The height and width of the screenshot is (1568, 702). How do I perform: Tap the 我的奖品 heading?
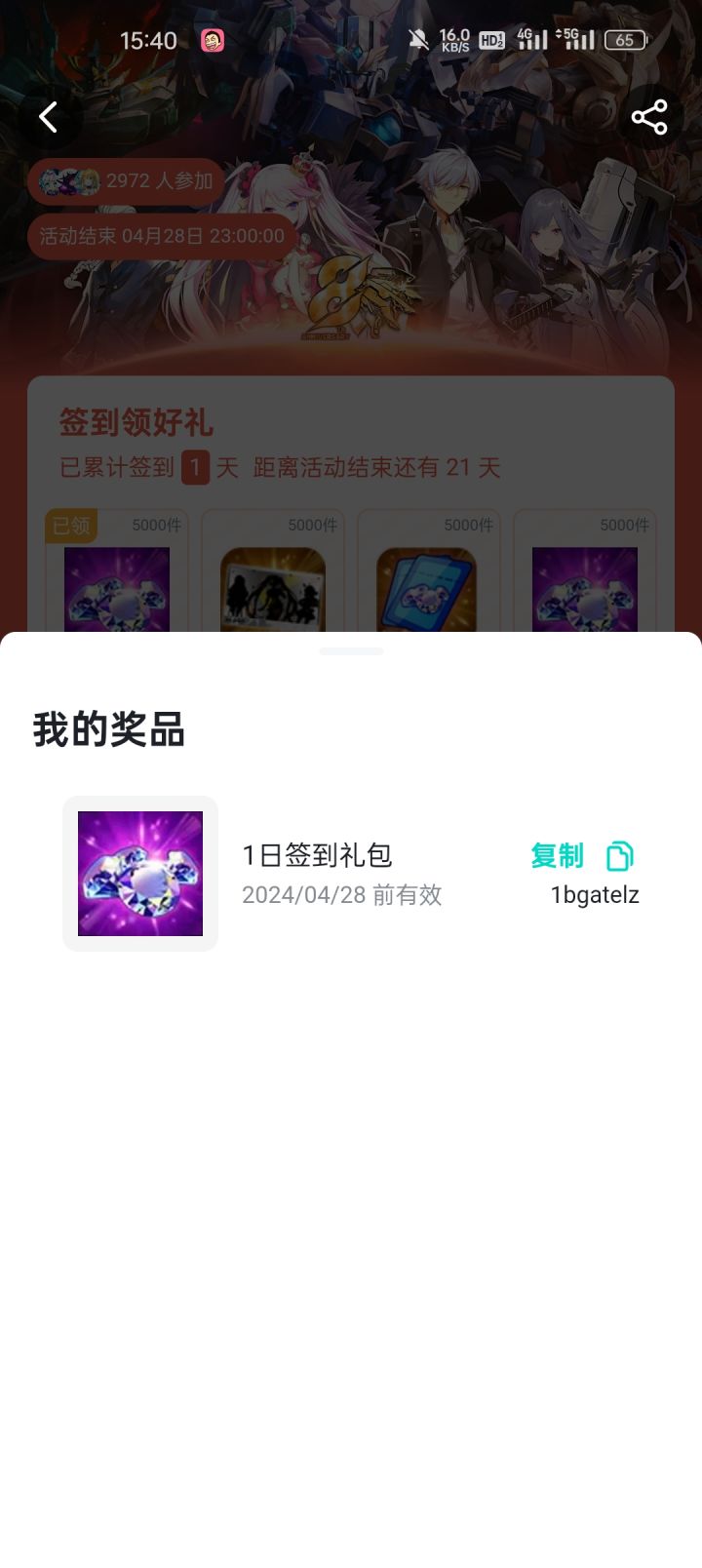[110, 733]
